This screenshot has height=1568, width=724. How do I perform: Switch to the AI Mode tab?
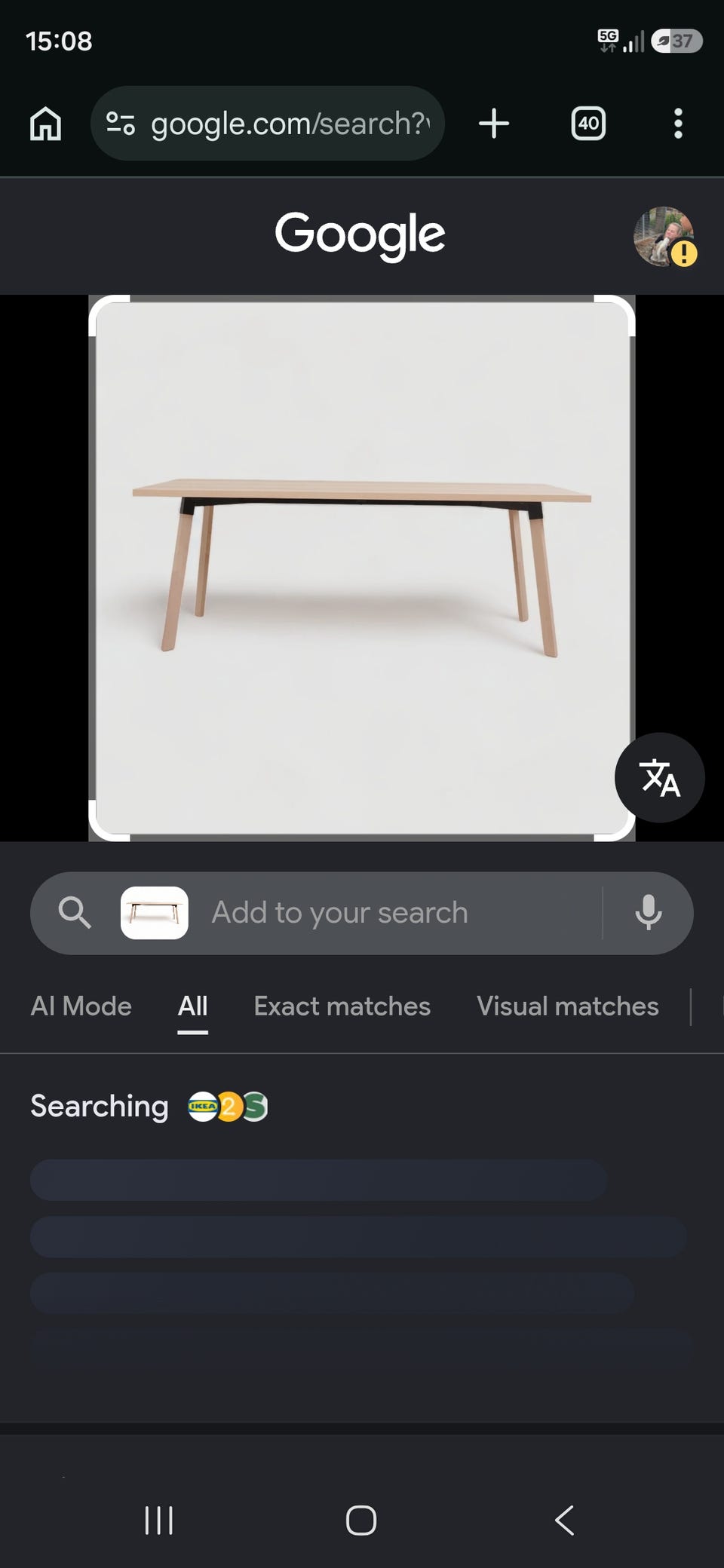pyautogui.click(x=81, y=1006)
